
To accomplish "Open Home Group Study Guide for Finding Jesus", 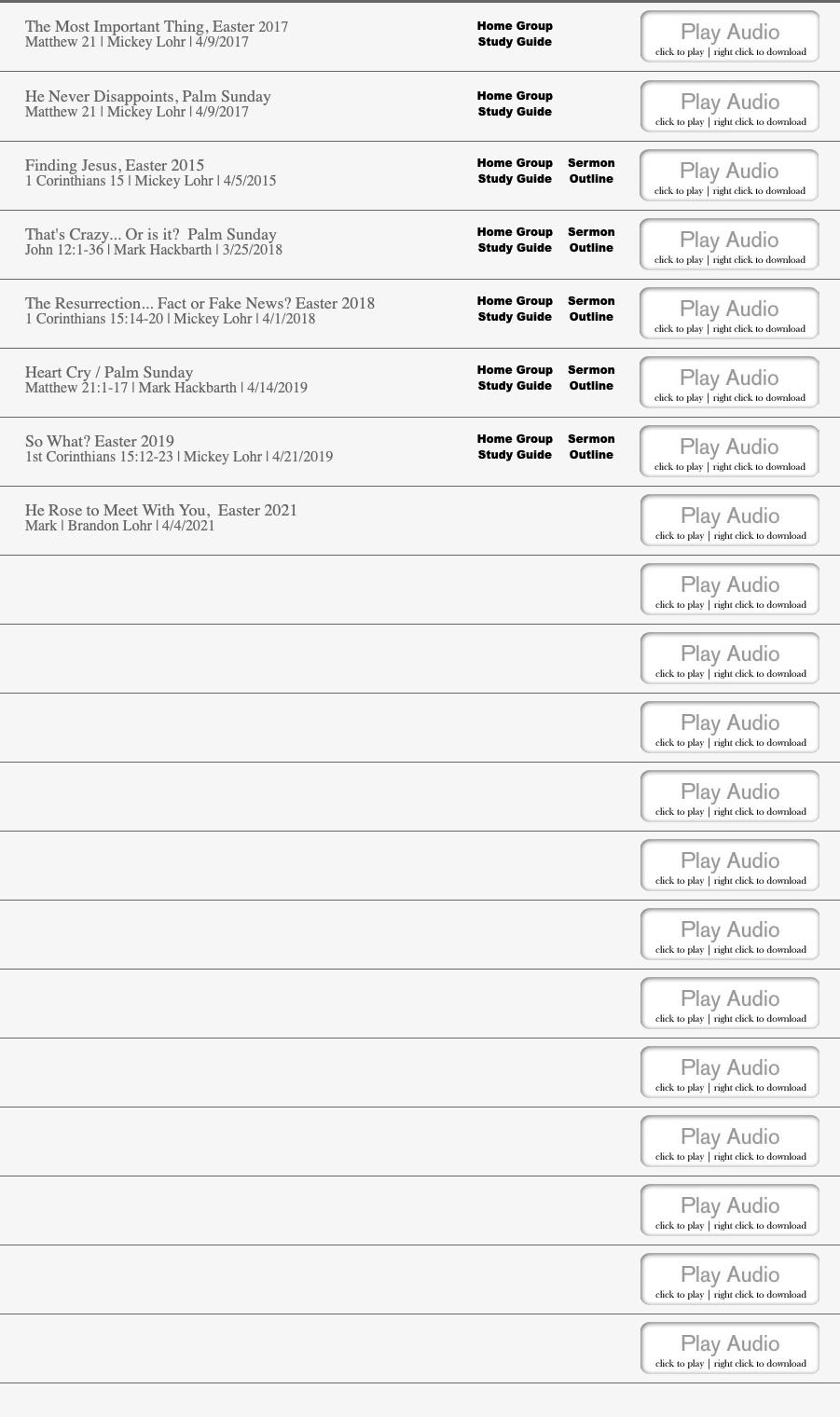I will (x=515, y=171).
